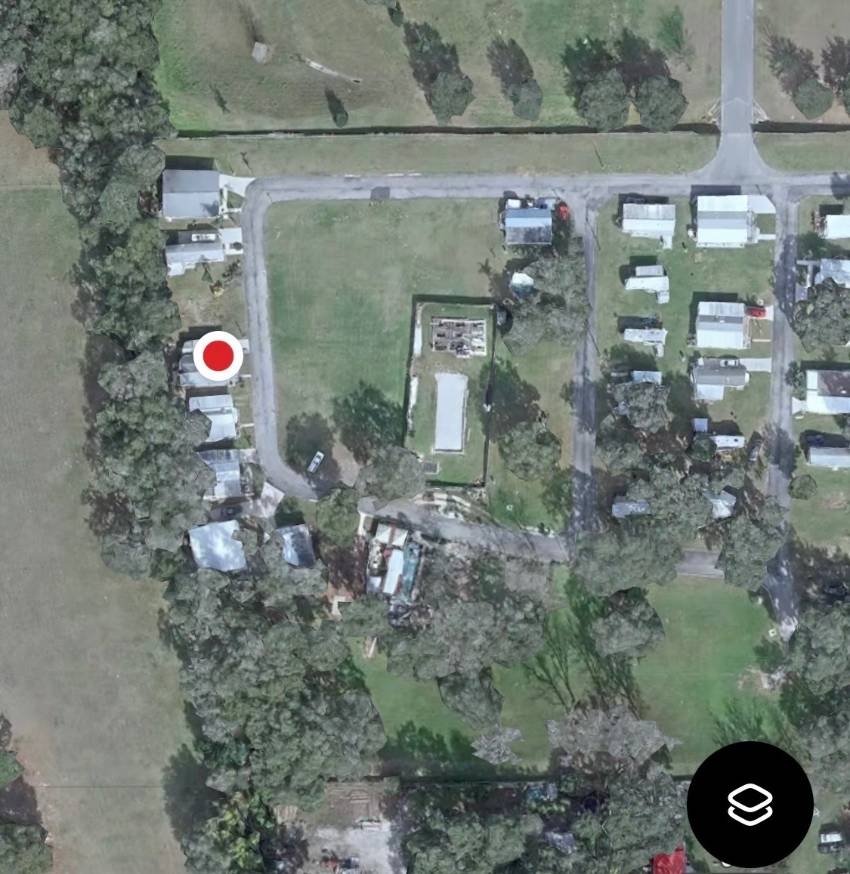Viewport: 850px width, 874px height.
Task: Select the red location marker
Action: 219,356
